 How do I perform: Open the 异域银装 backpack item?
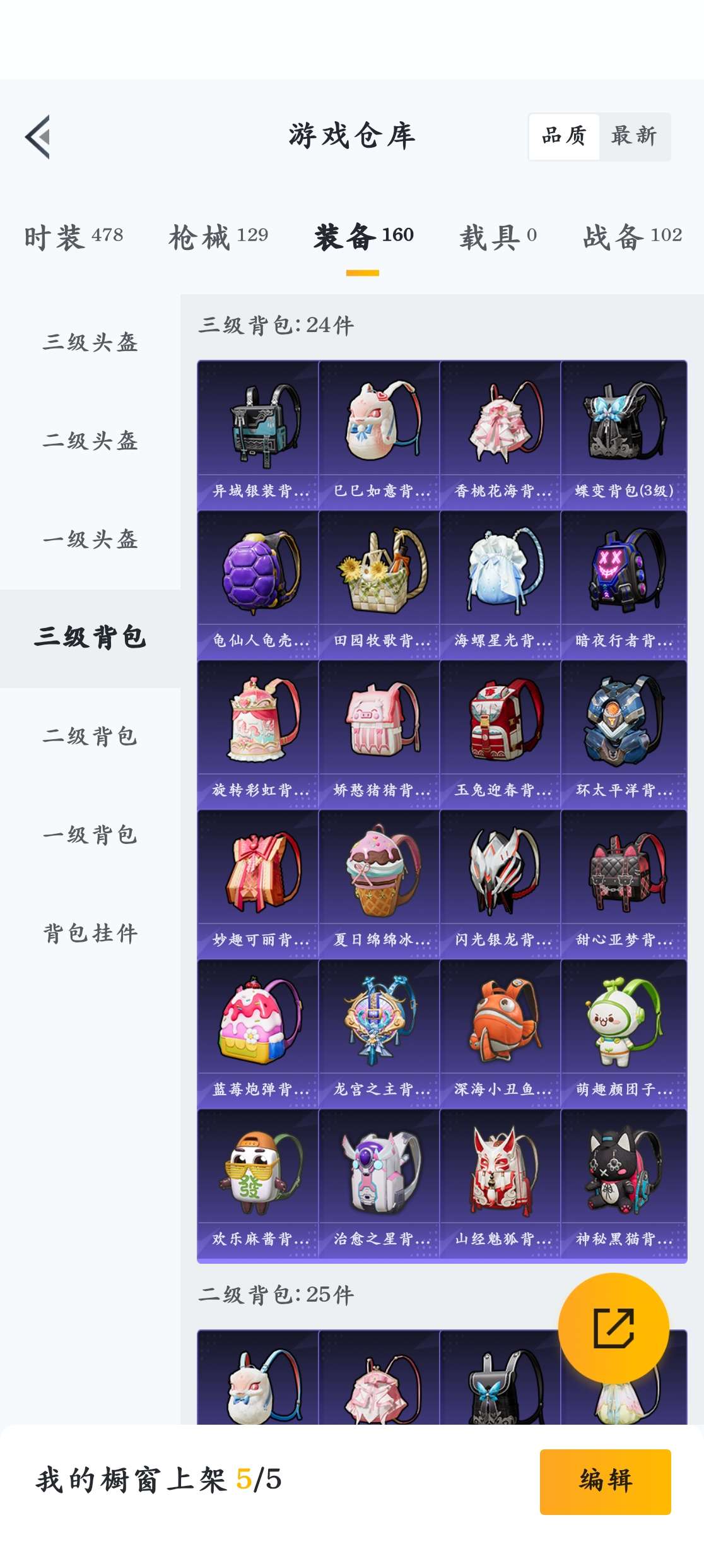(x=258, y=436)
